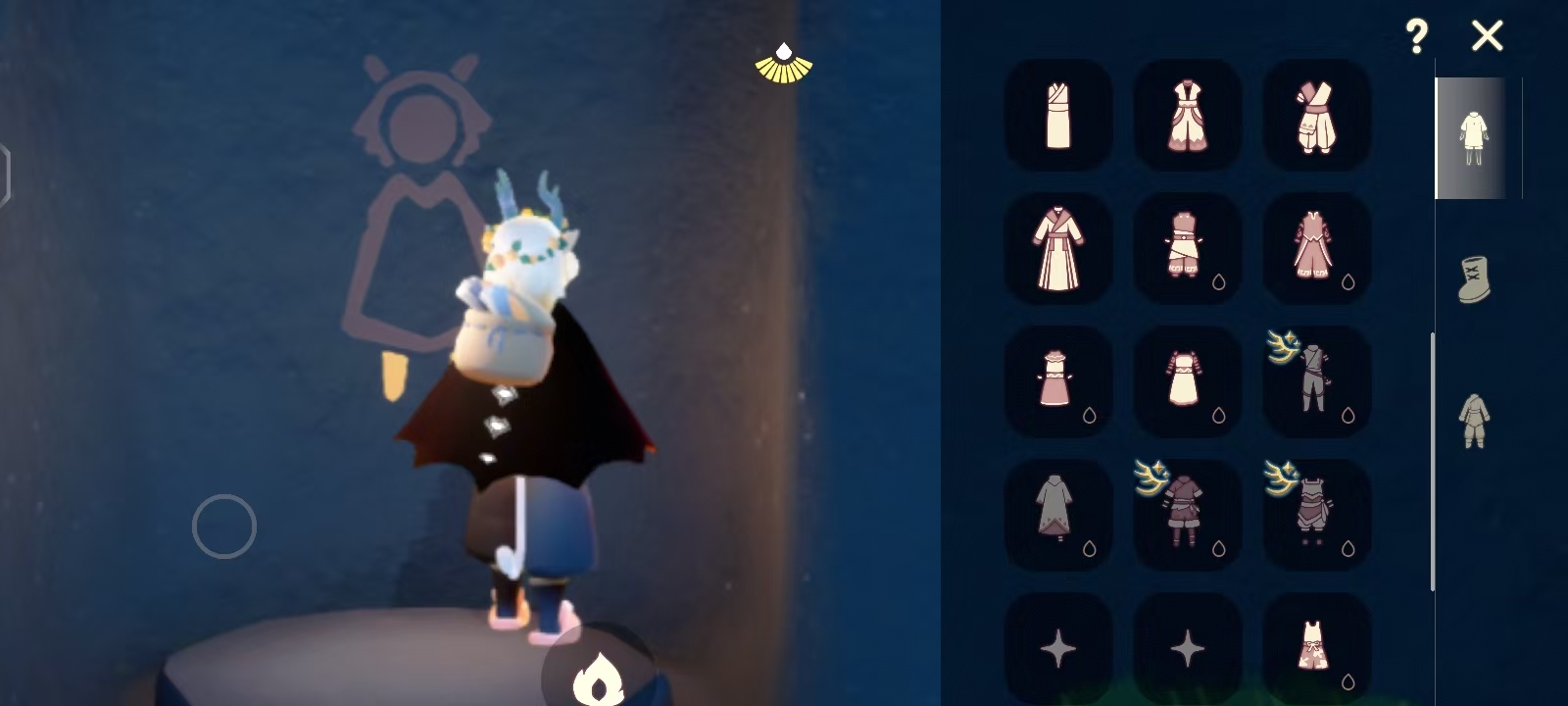Tap the virtual joystick circle
The width and height of the screenshot is (1568, 706).
[223, 527]
